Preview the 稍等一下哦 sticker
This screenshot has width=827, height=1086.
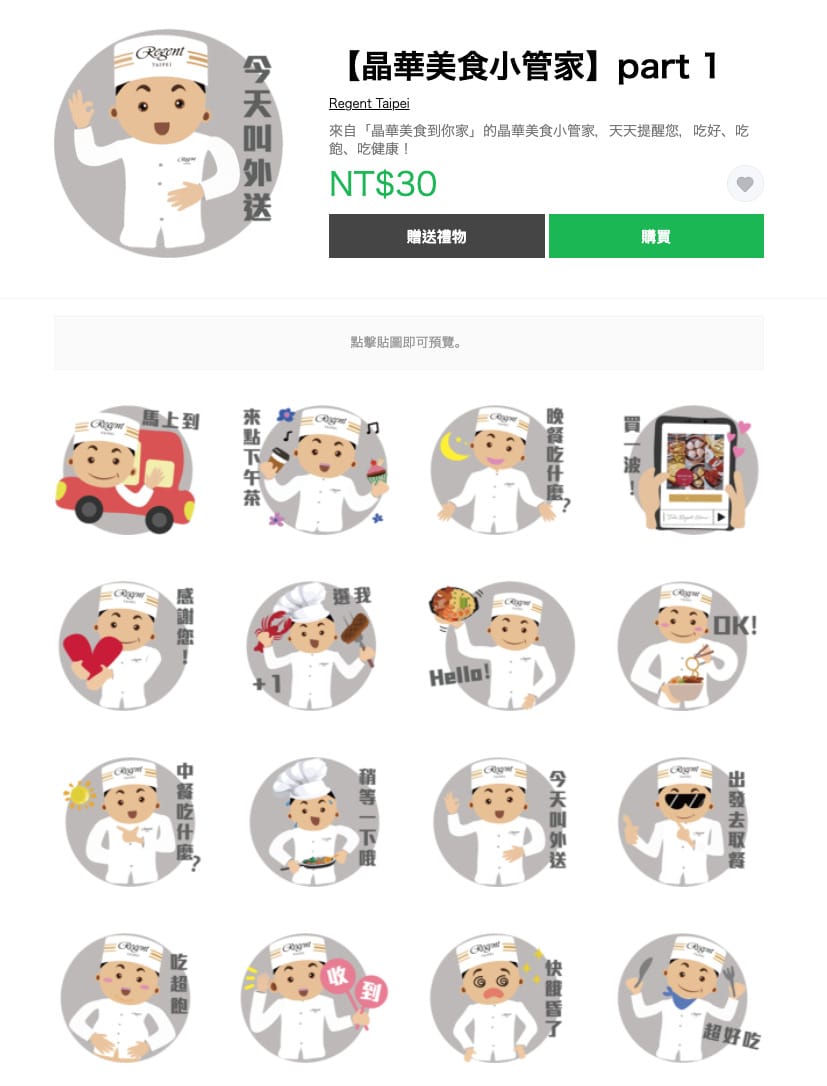313,821
